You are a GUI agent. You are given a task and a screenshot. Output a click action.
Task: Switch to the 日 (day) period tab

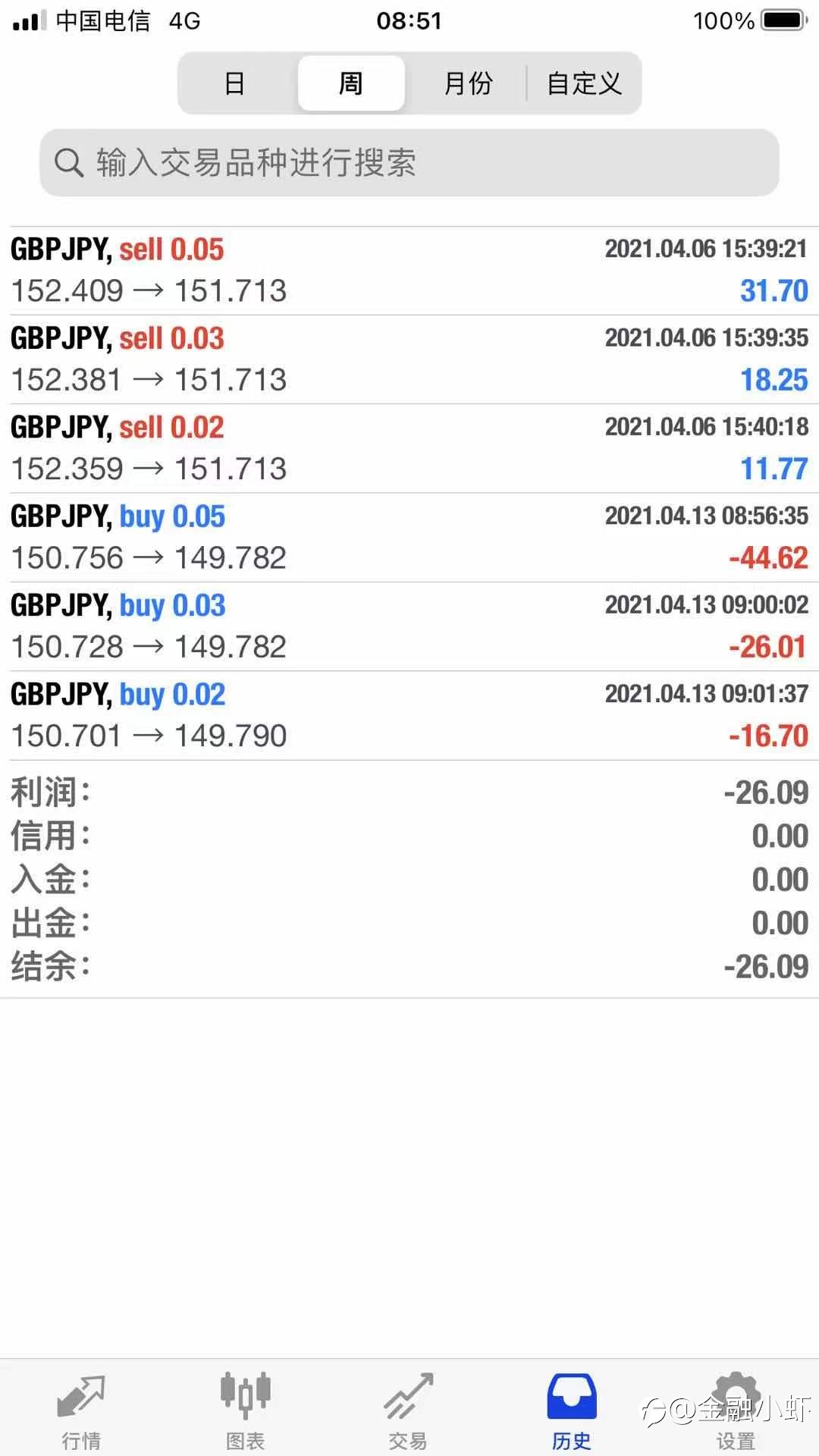coord(236,83)
